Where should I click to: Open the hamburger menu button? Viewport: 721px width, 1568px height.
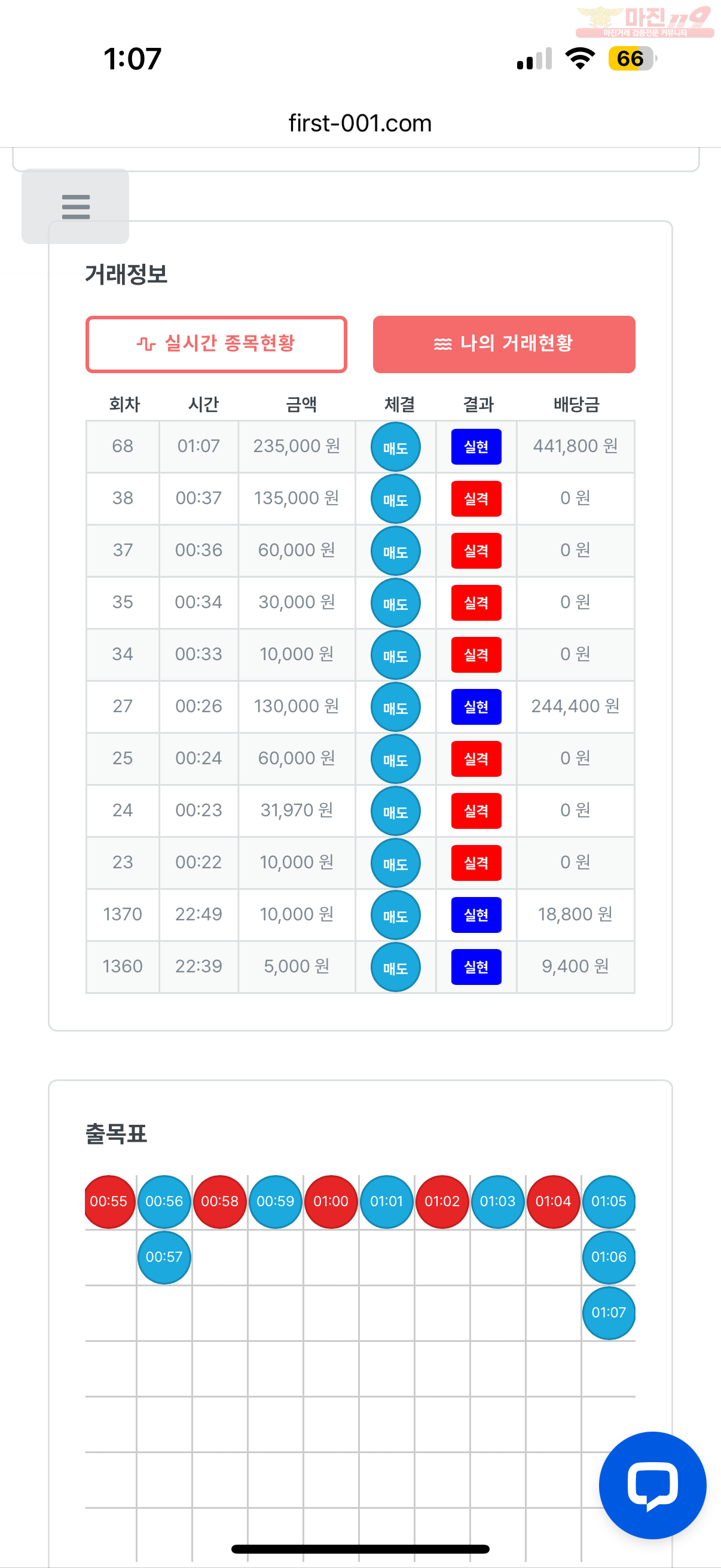pyautogui.click(x=75, y=206)
